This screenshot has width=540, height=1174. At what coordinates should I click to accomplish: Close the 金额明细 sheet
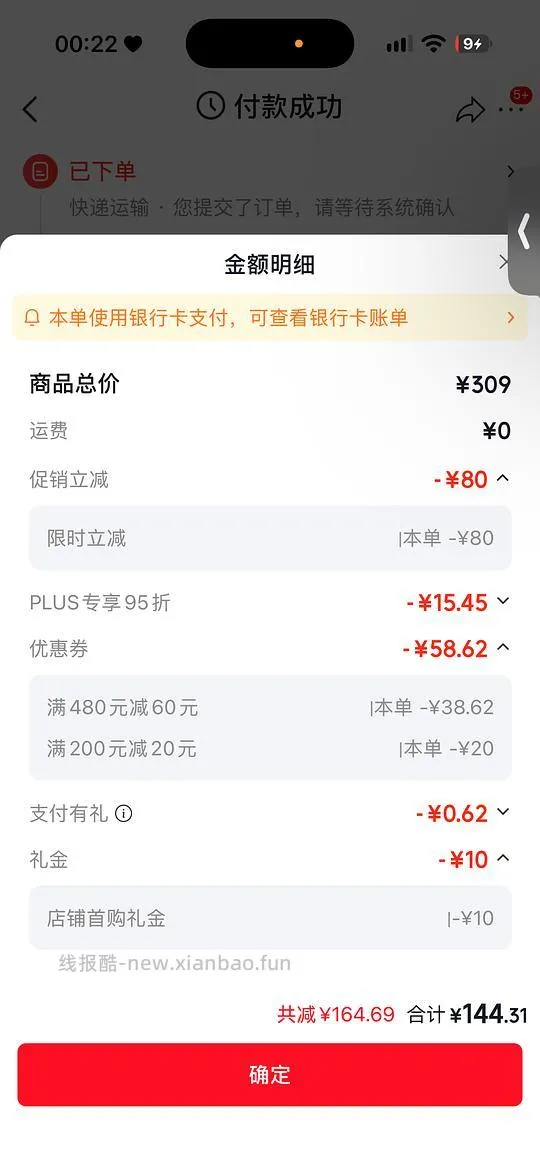[504, 262]
